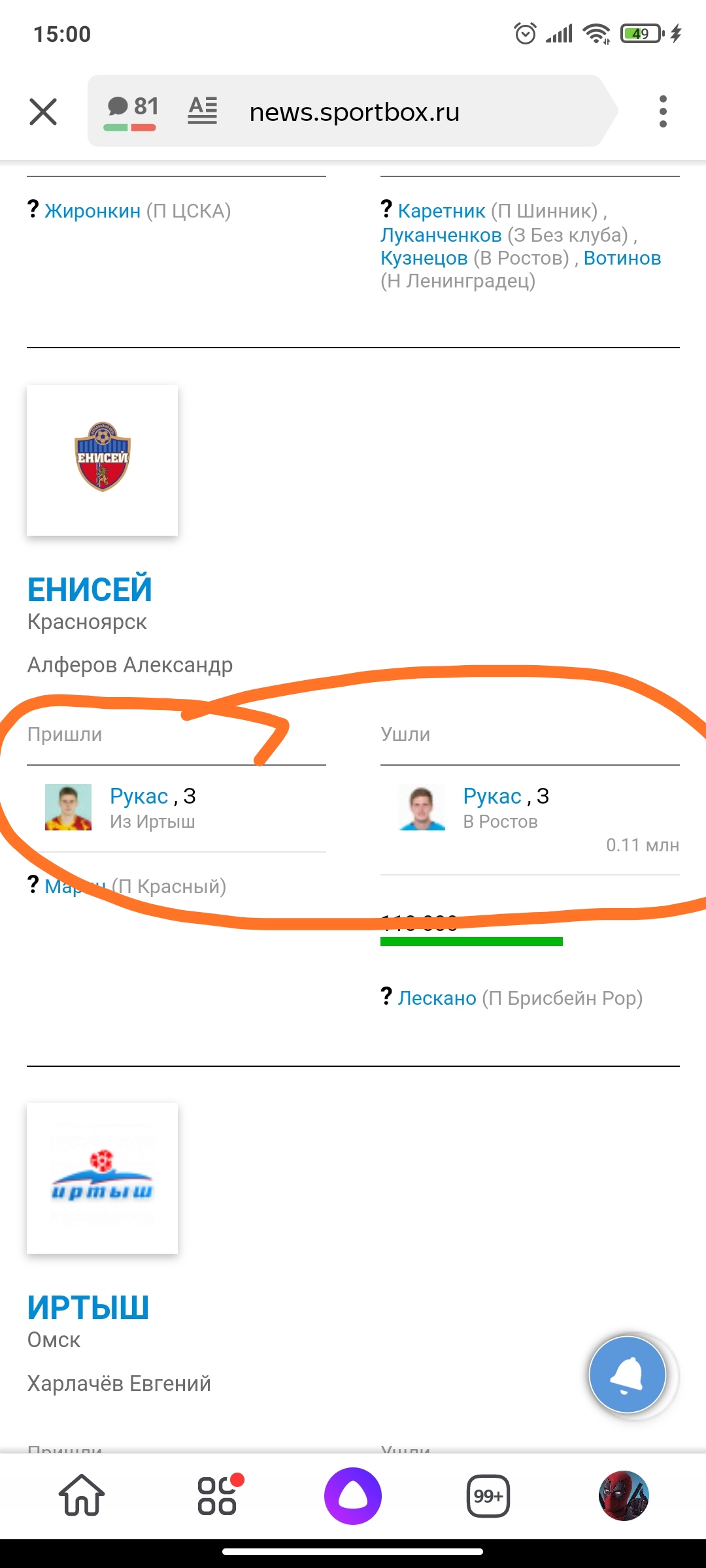This screenshot has height=1568, width=706.
Task: Open the three-dot overflow menu
Action: coord(663,112)
